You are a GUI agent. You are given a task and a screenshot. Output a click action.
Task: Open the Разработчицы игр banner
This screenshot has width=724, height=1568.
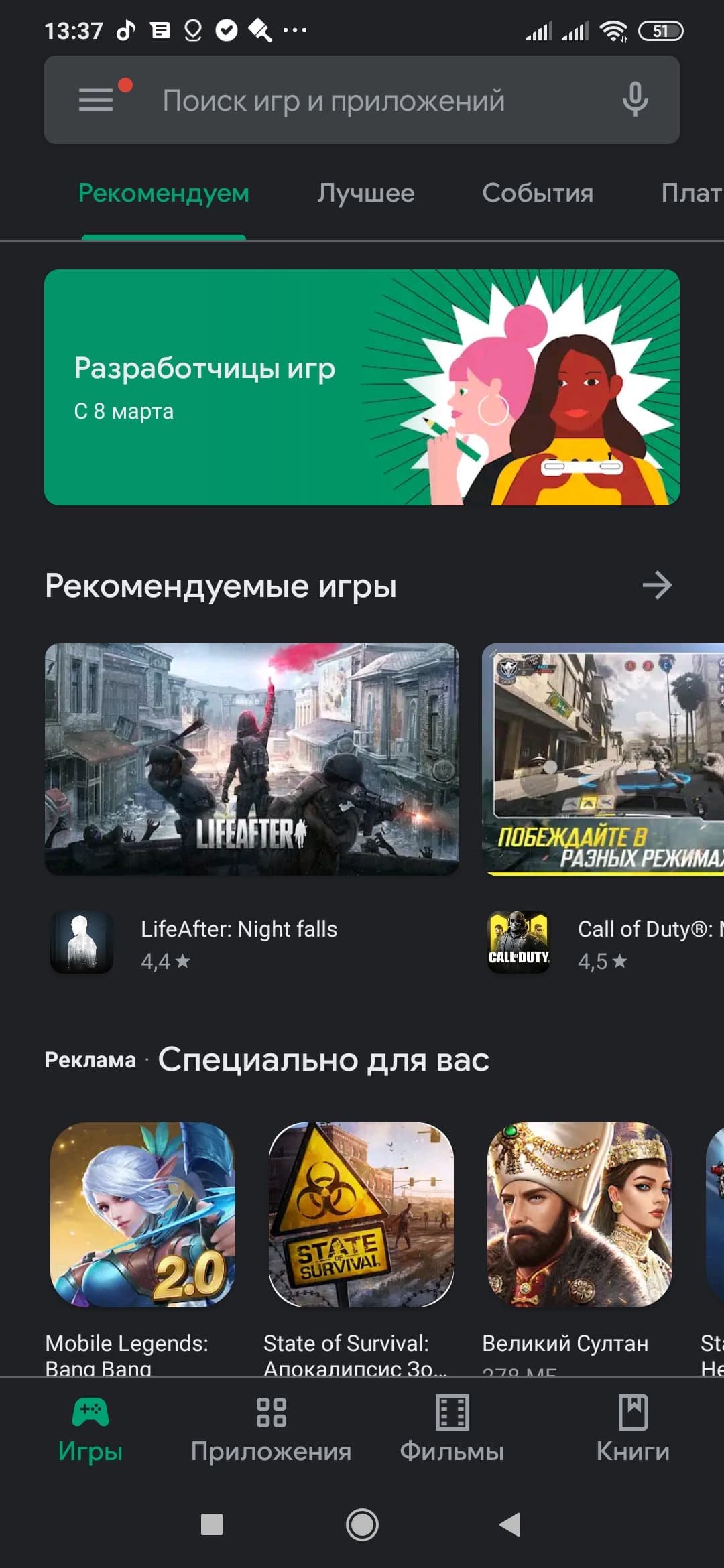(362, 387)
